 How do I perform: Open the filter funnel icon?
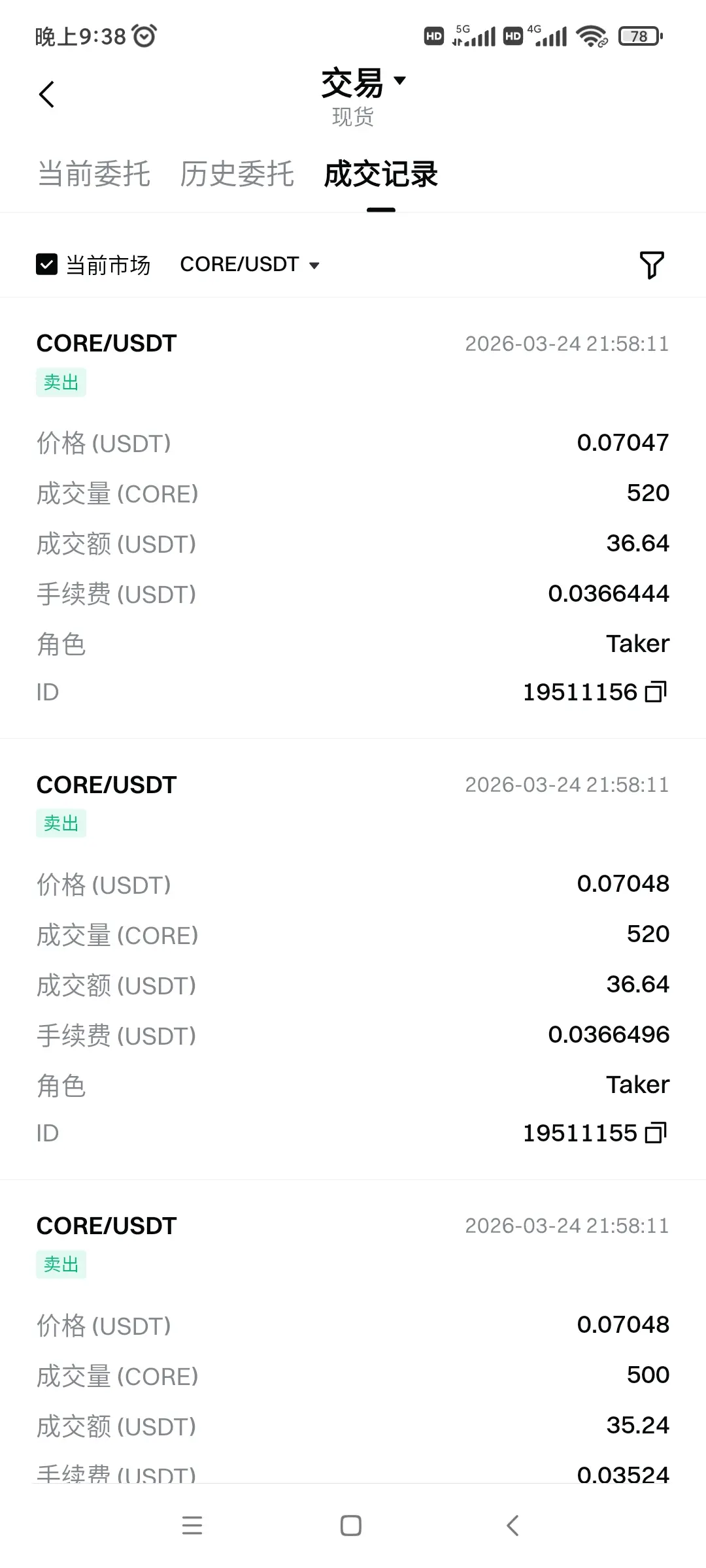pyautogui.click(x=651, y=265)
